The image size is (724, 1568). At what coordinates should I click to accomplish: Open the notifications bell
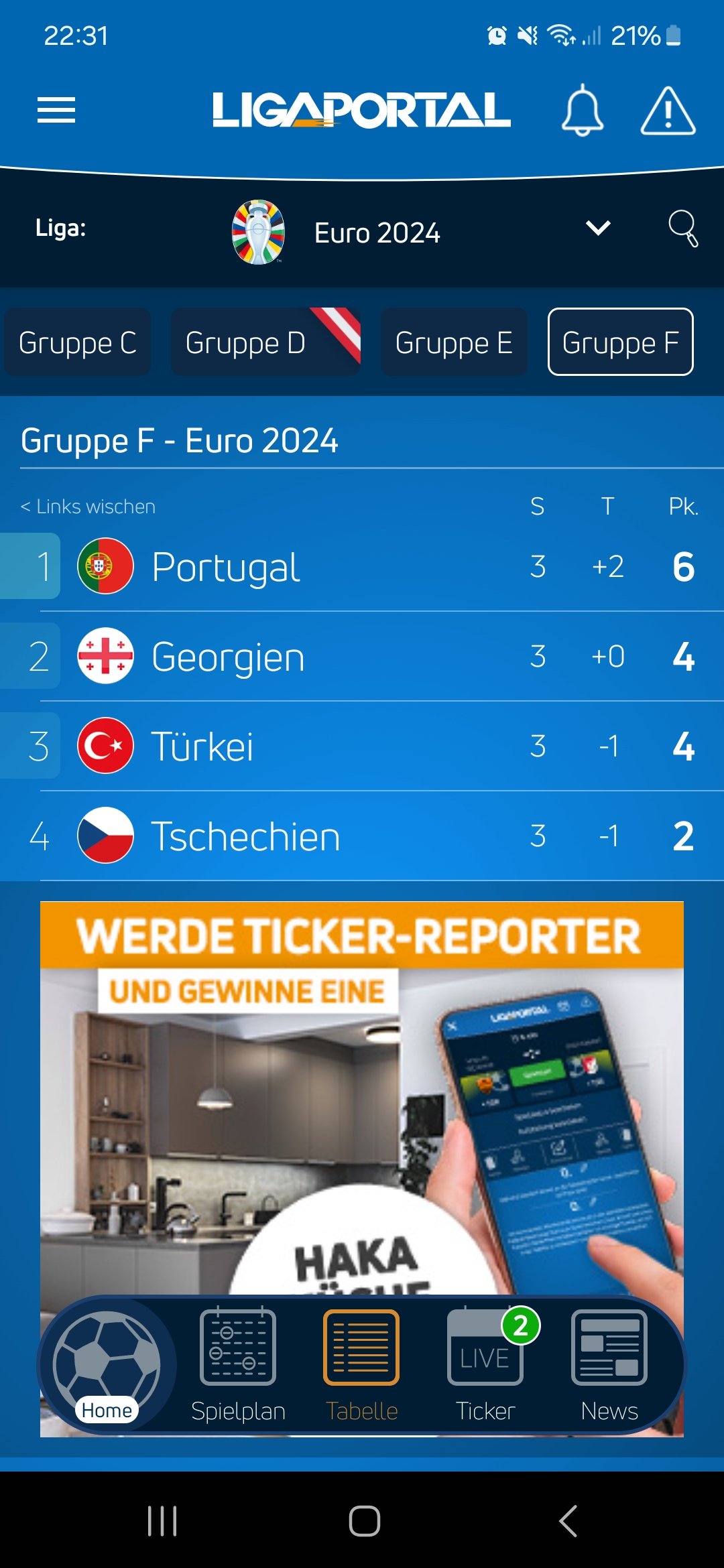[582, 111]
